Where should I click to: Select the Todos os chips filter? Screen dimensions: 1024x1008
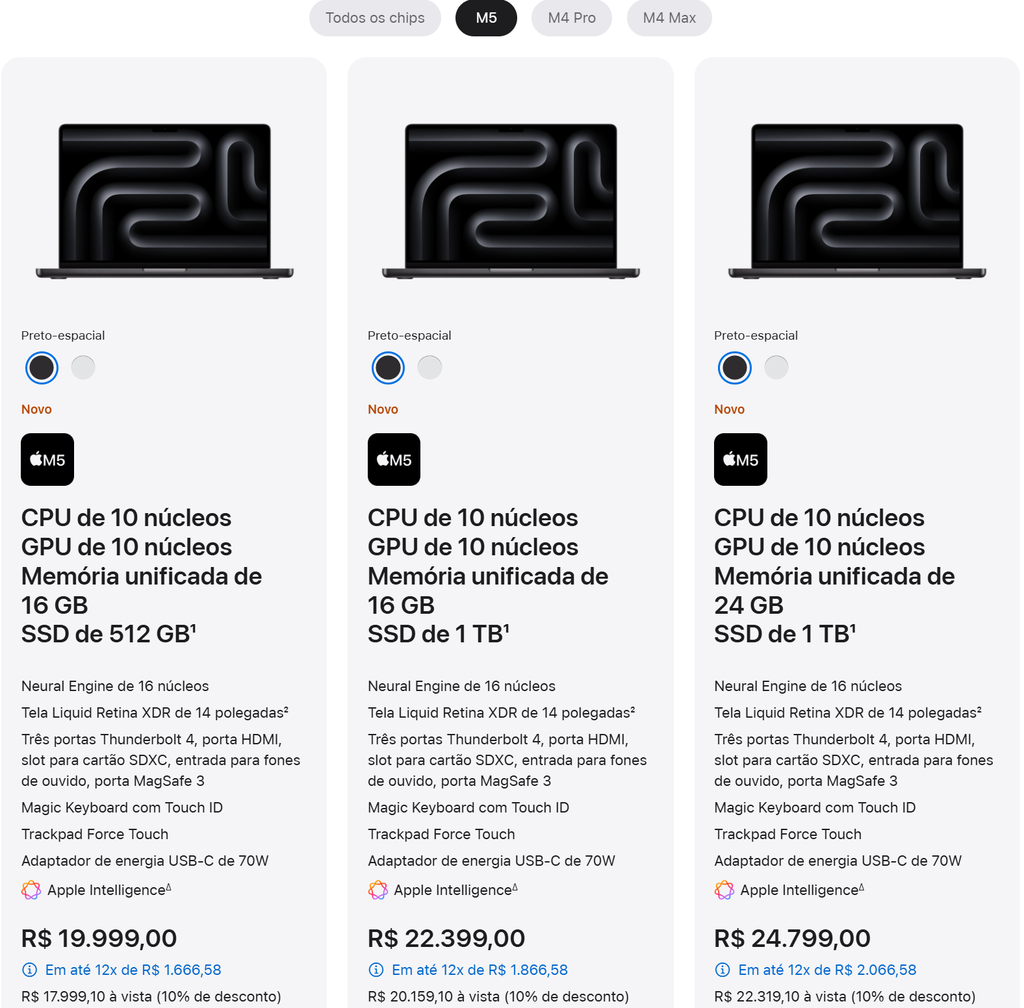375,18
